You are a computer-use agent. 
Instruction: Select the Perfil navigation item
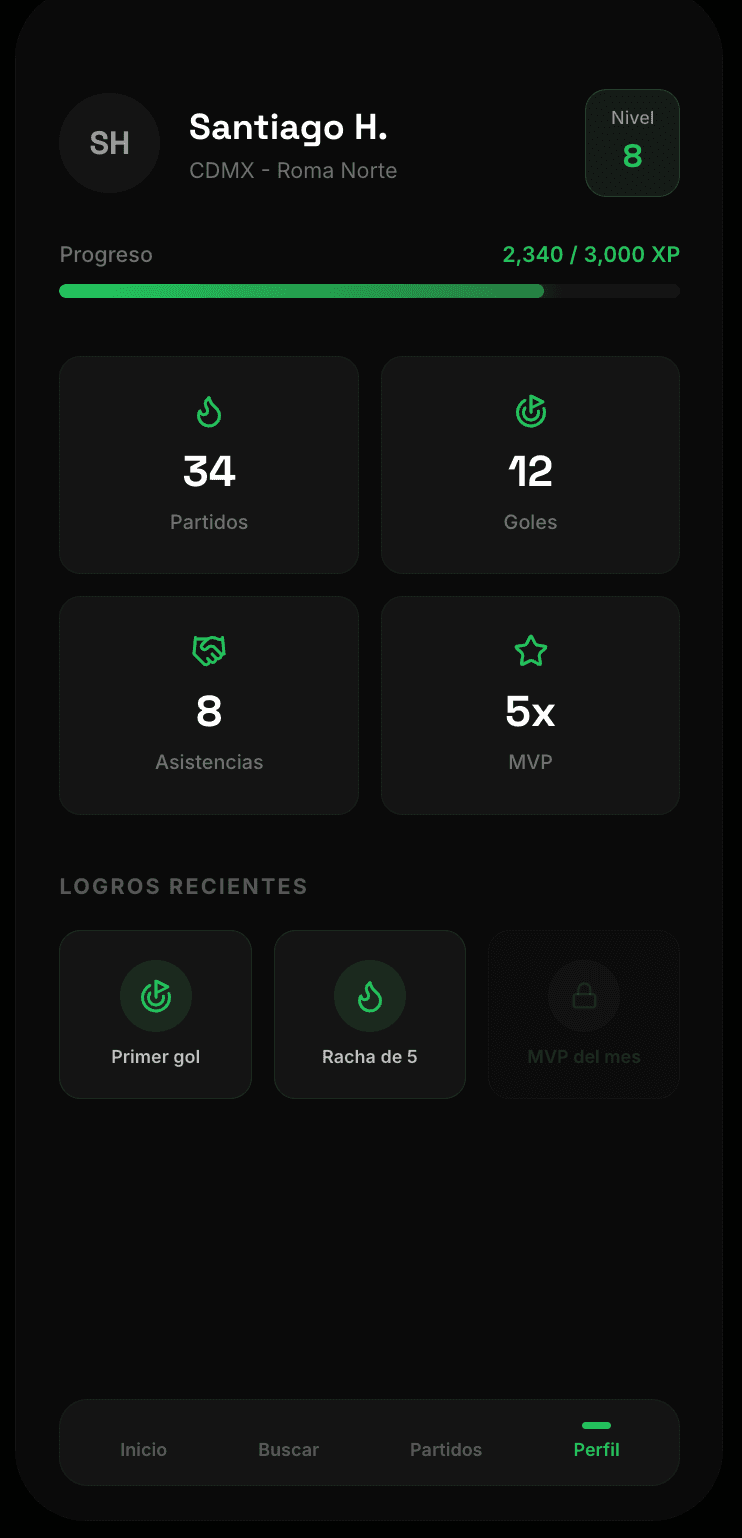click(x=596, y=1449)
